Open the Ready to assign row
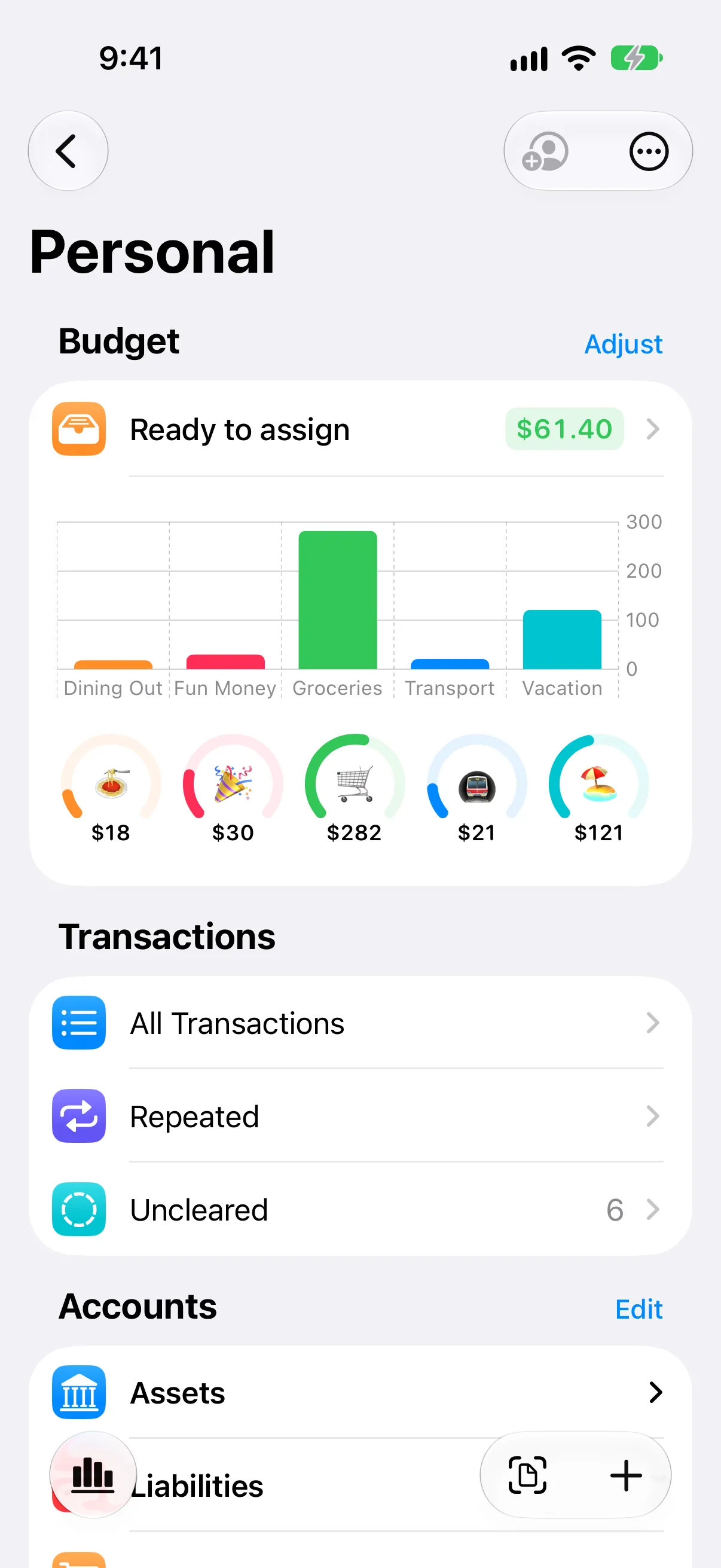The image size is (721, 1568). pos(360,429)
